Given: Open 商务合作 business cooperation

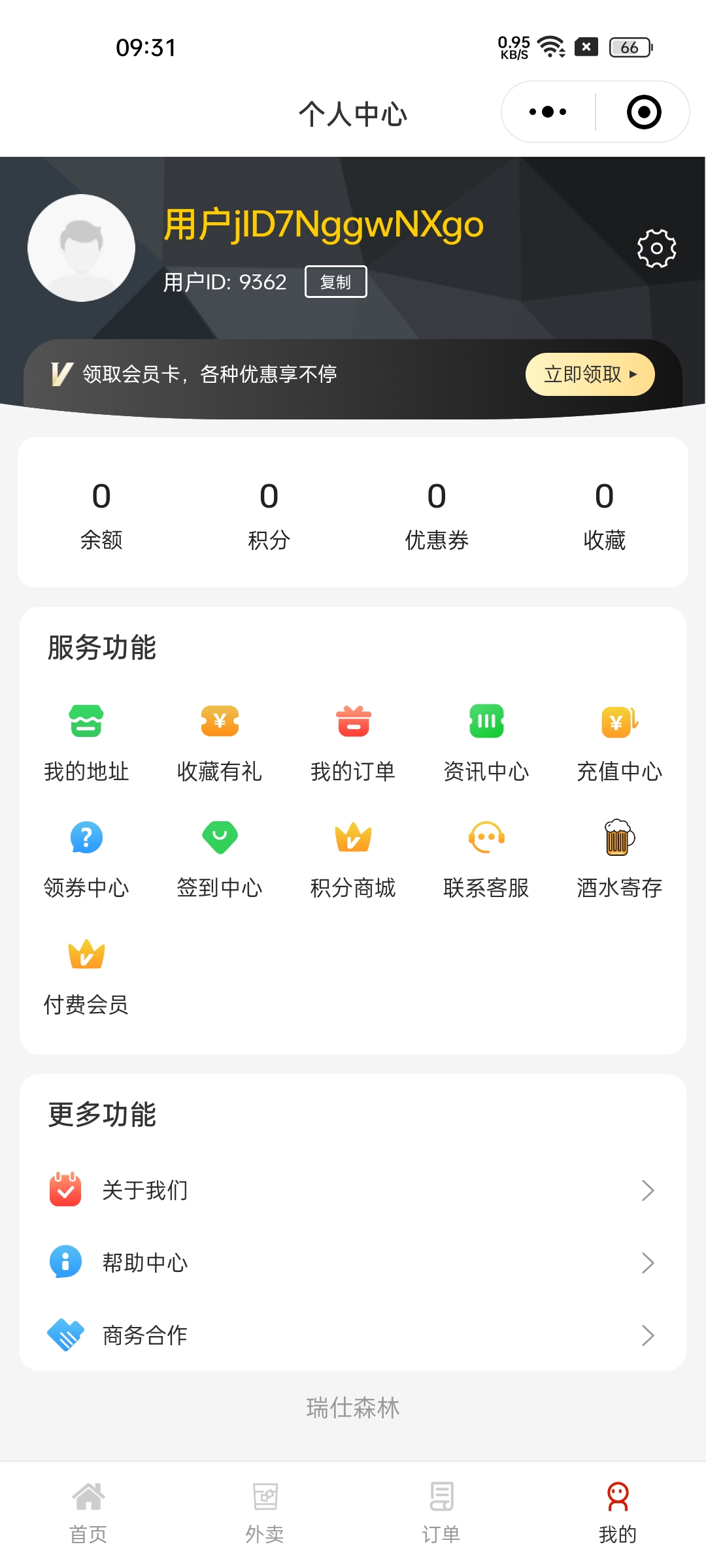Looking at the screenshot, I should click(353, 1335).
